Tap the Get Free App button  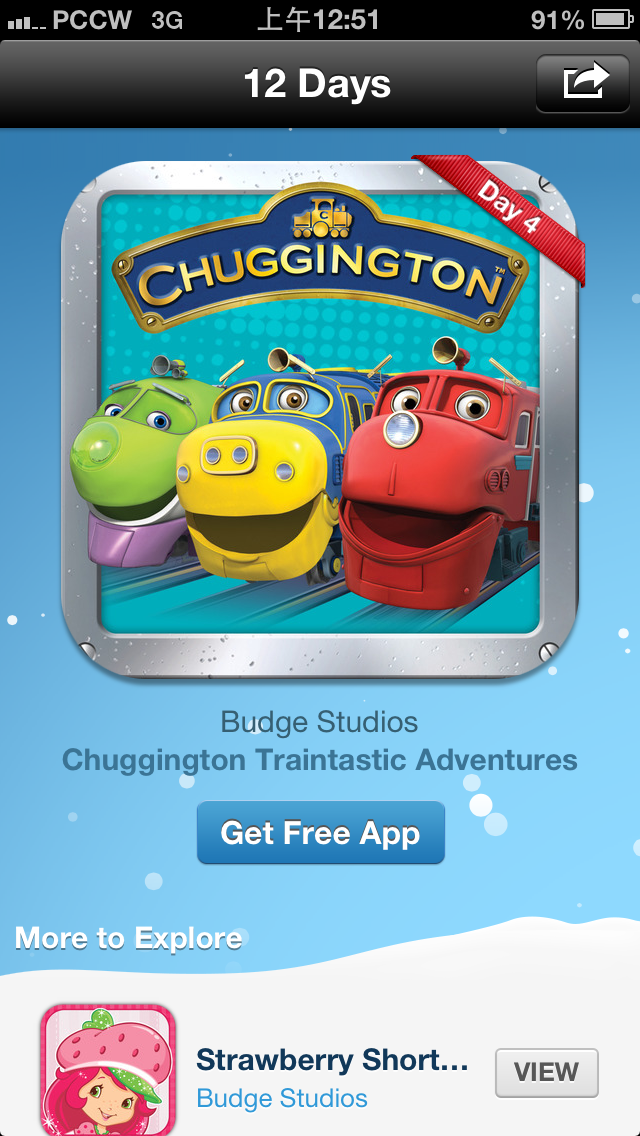click(320, 833)
